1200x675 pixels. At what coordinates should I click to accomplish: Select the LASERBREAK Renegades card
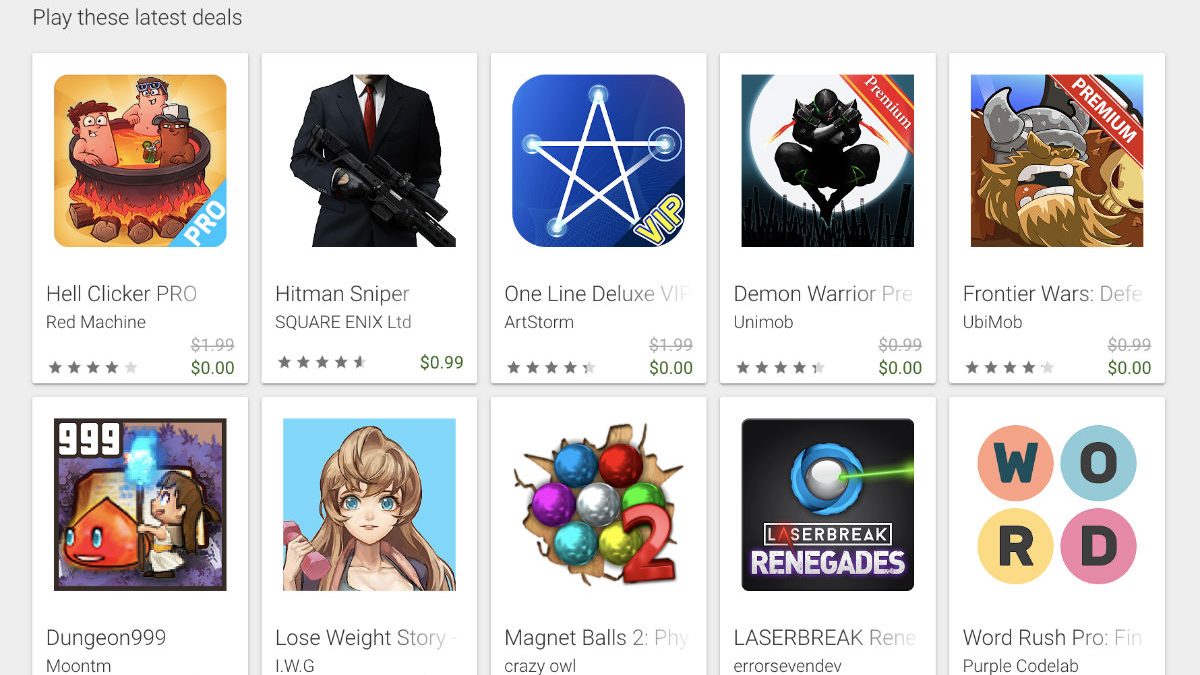[x=827, y=505]
